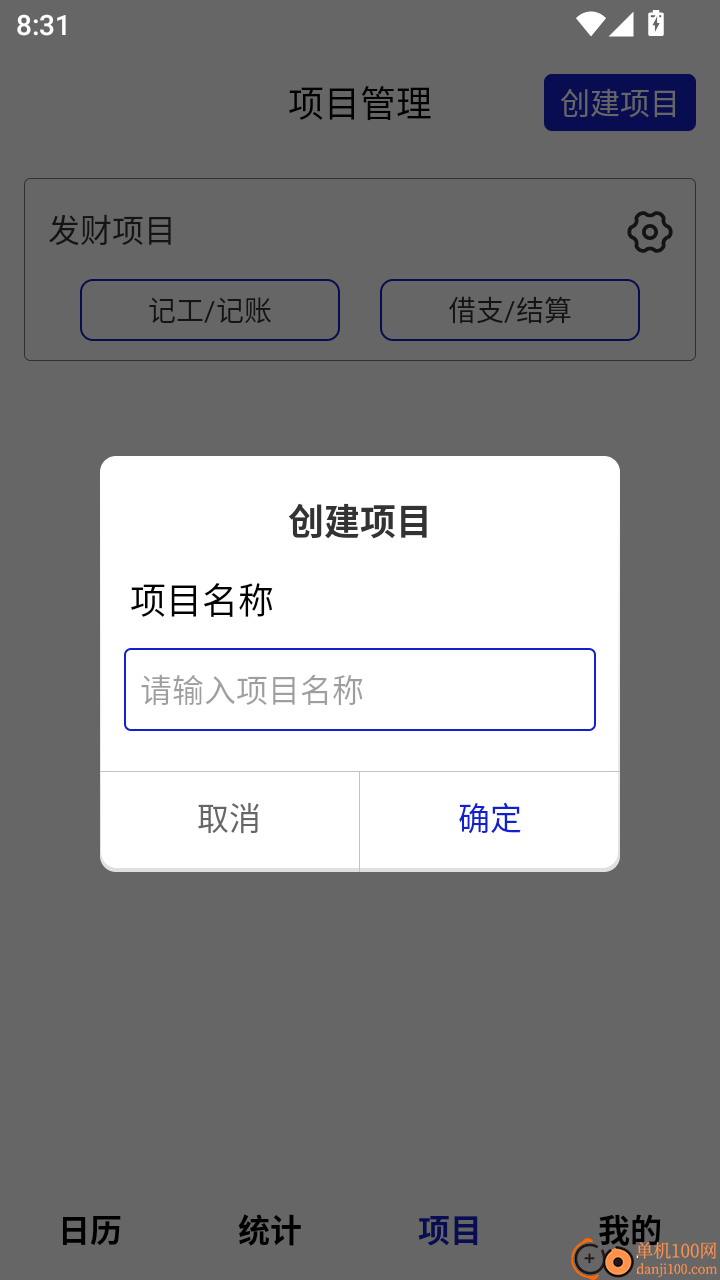Viewport: 720px width, 1280px height.
Task: Tap the 项目名称 label in dialog
Action: pos(202,600)
